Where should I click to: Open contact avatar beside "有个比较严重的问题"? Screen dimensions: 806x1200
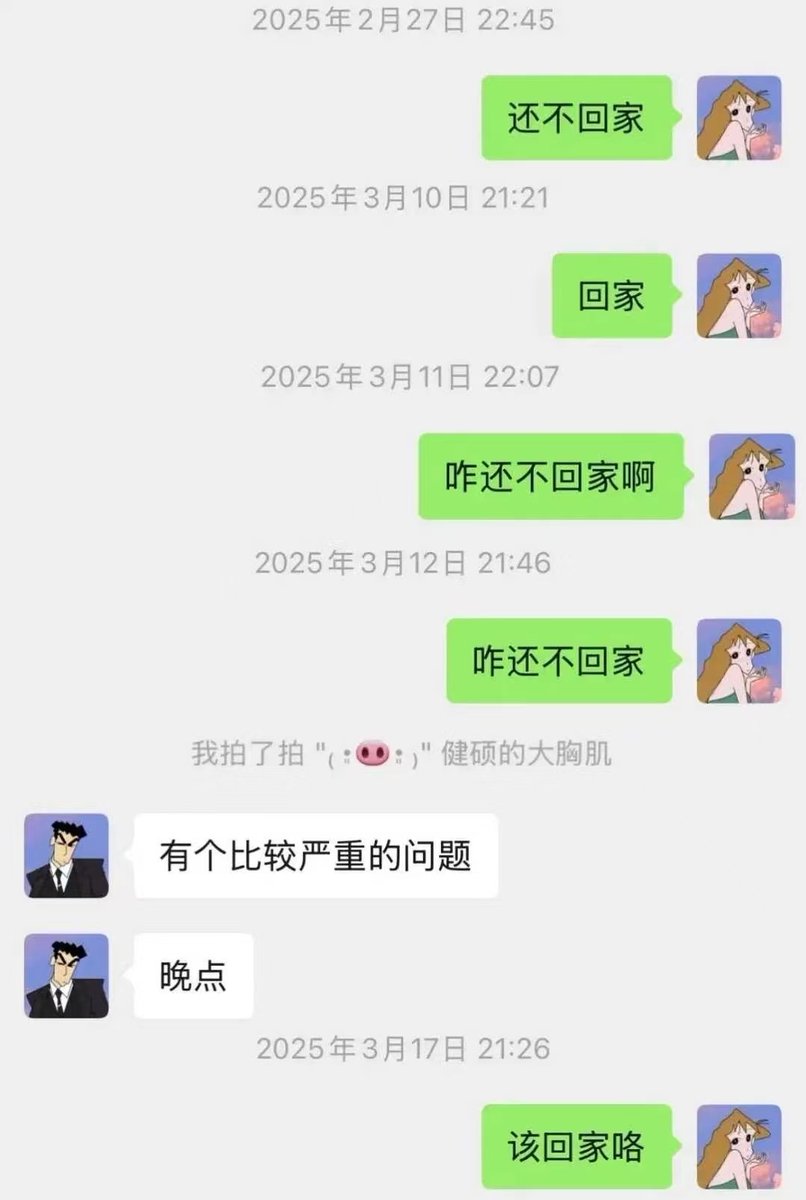[x=66, y=855]
